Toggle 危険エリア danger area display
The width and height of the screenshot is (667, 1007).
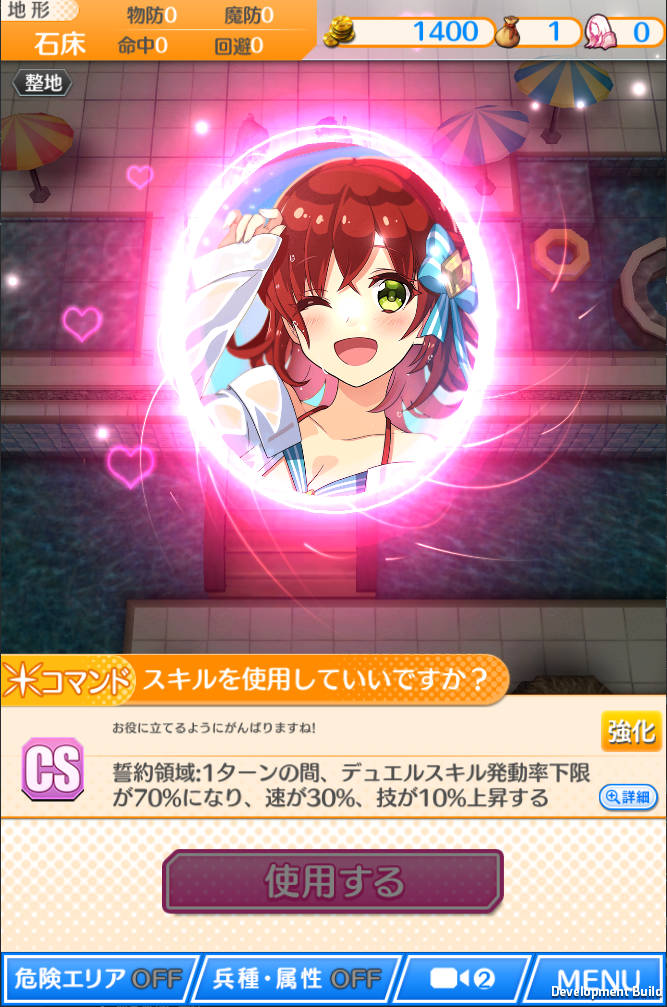(98, 978)
